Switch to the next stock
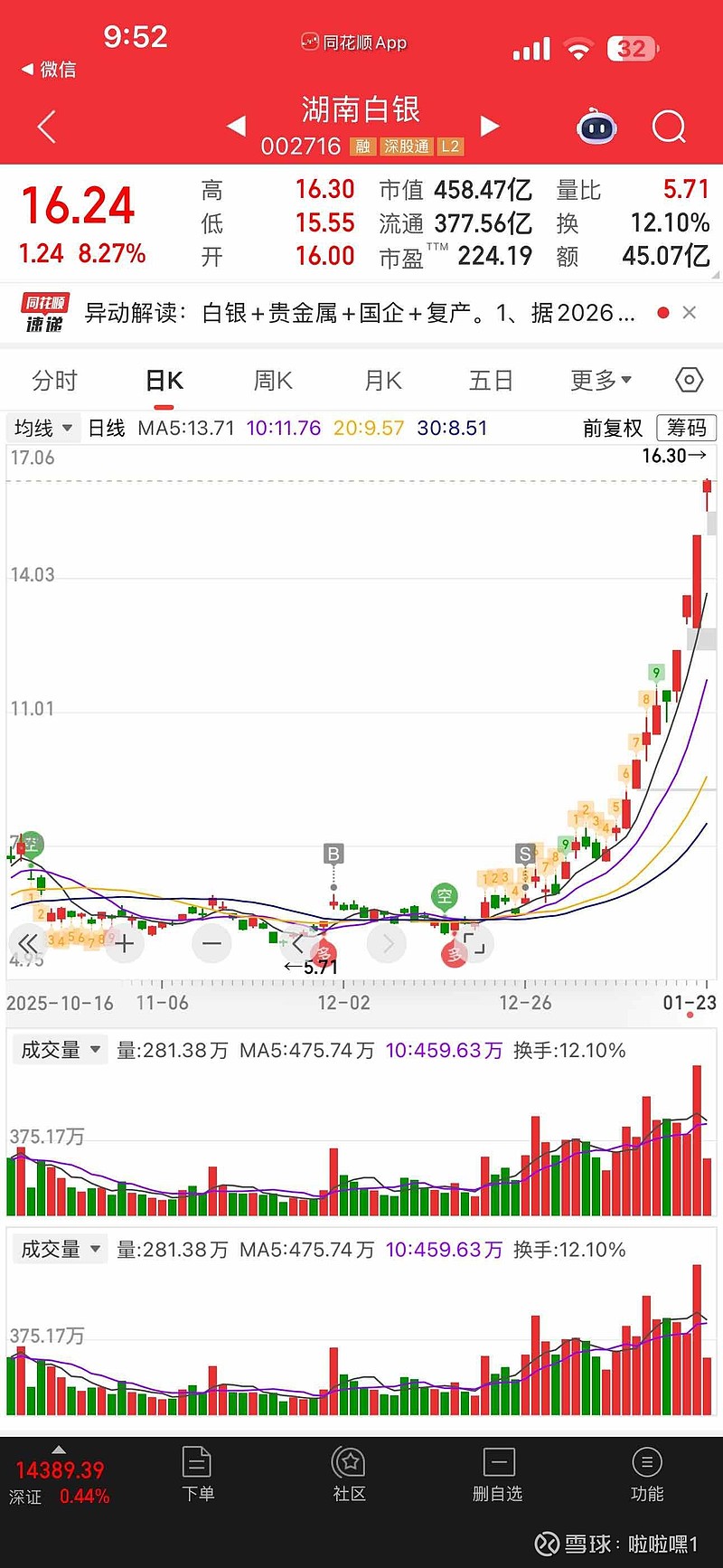The image size is (723, 1568). pyautogui.click(x=489, y=126)
